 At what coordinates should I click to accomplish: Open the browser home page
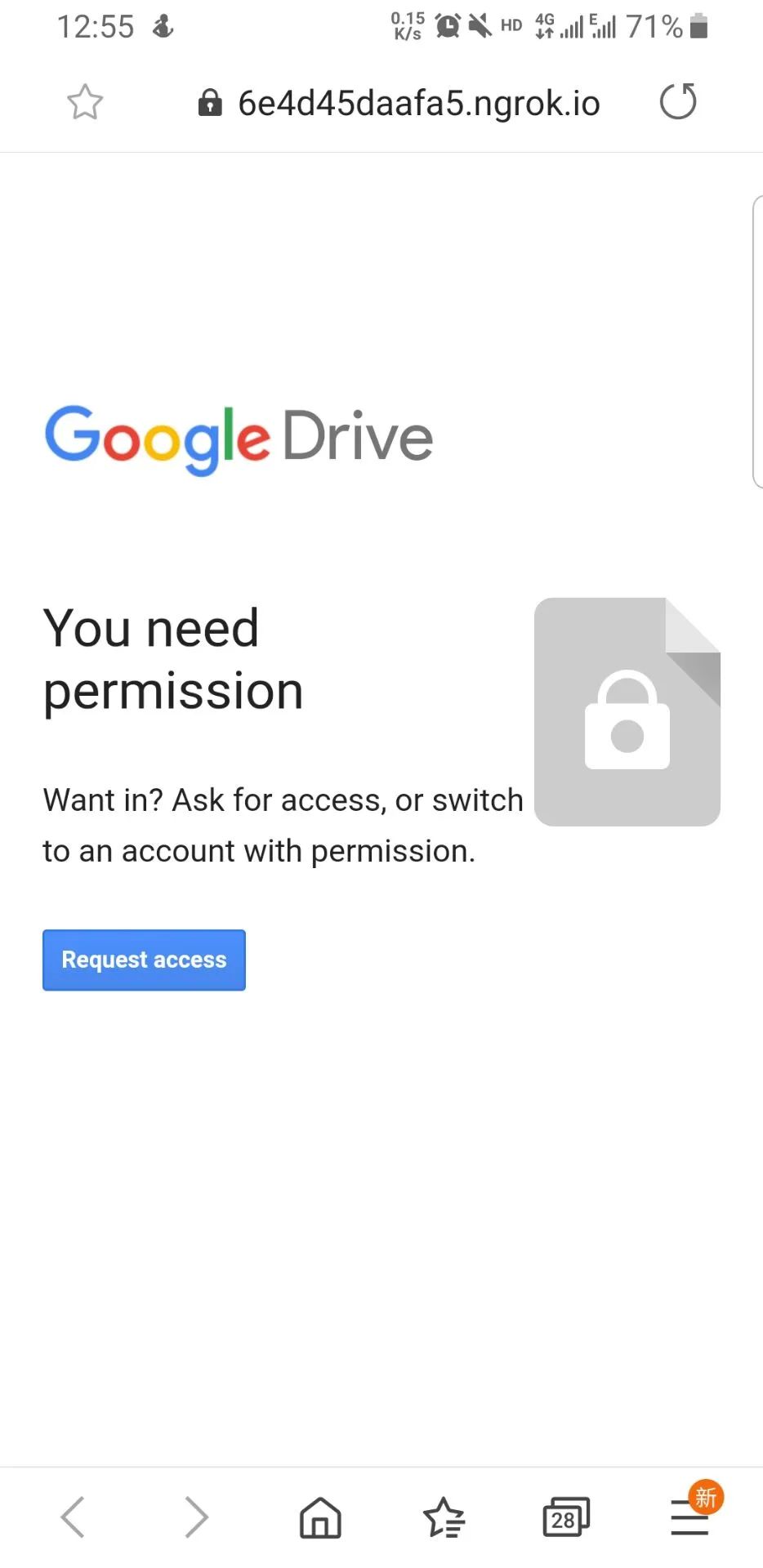click(320, 1517)
